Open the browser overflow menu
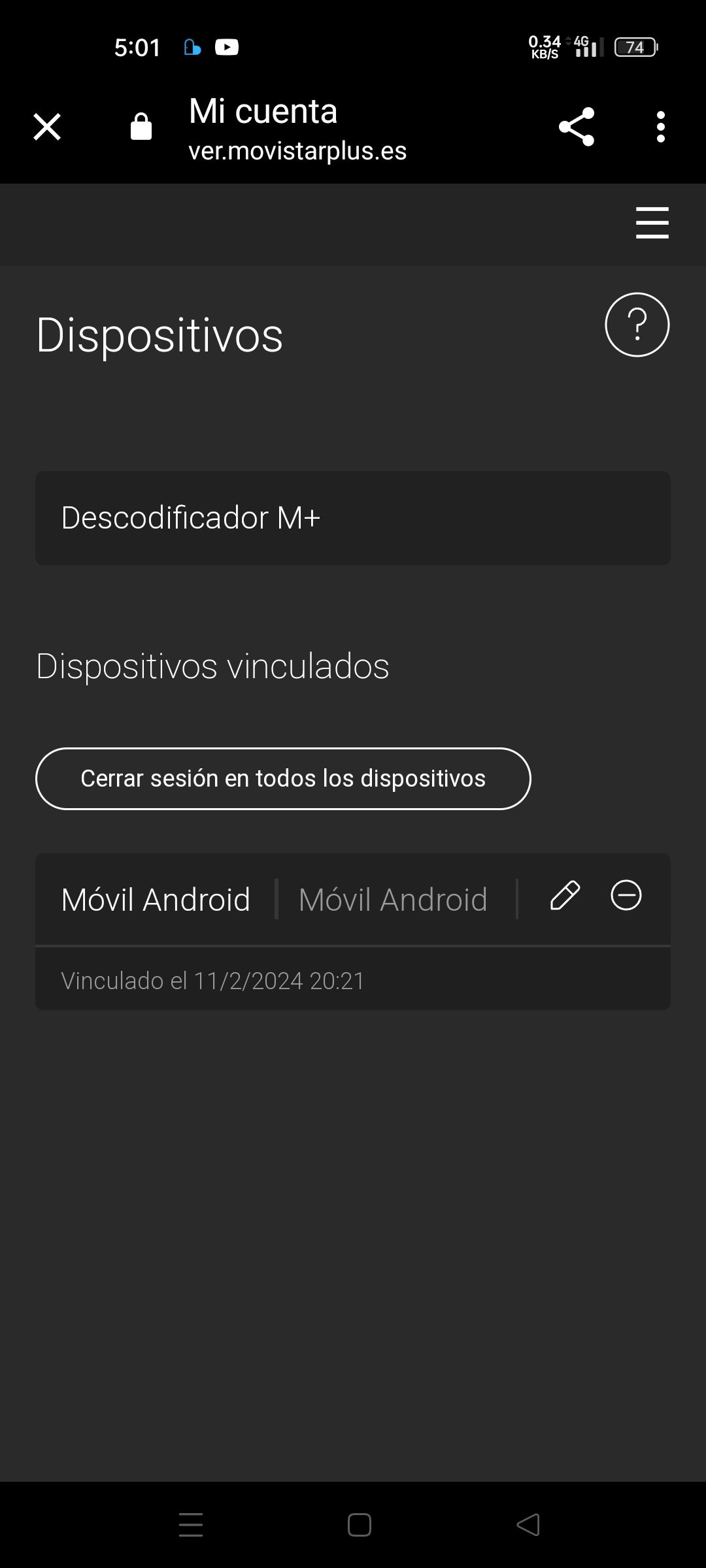 tap(660, 127)
